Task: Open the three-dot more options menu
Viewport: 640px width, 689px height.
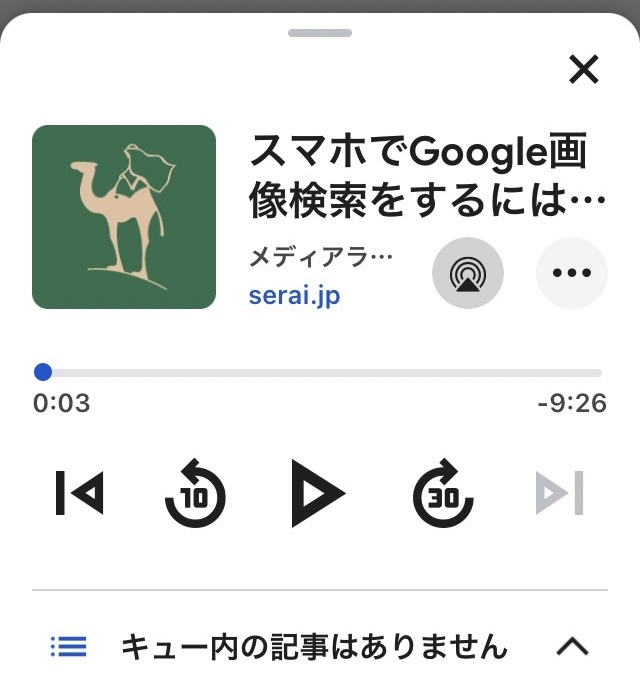Action: pos(572,273)
